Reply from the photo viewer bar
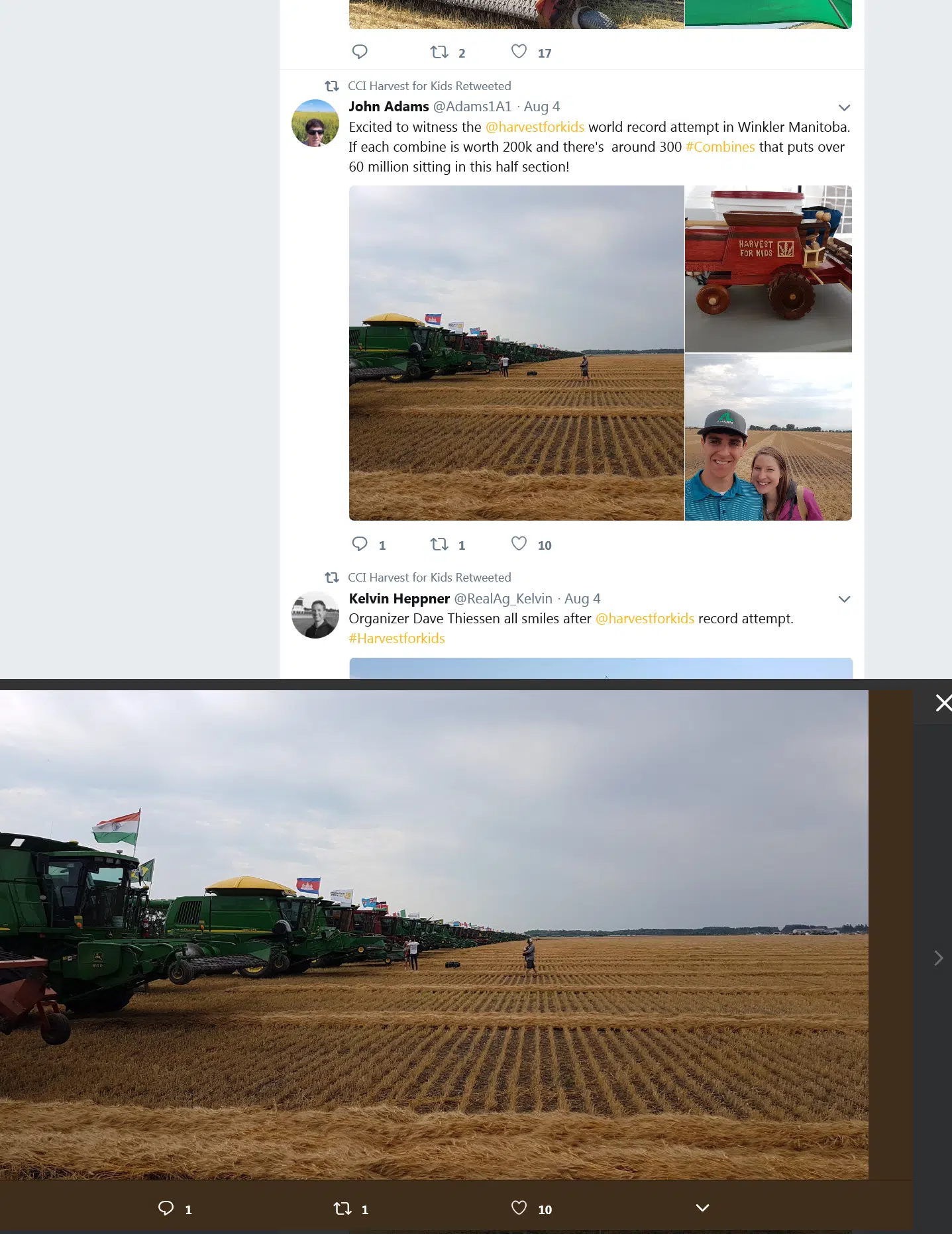952x1234 pixels. click(166, 1208)
